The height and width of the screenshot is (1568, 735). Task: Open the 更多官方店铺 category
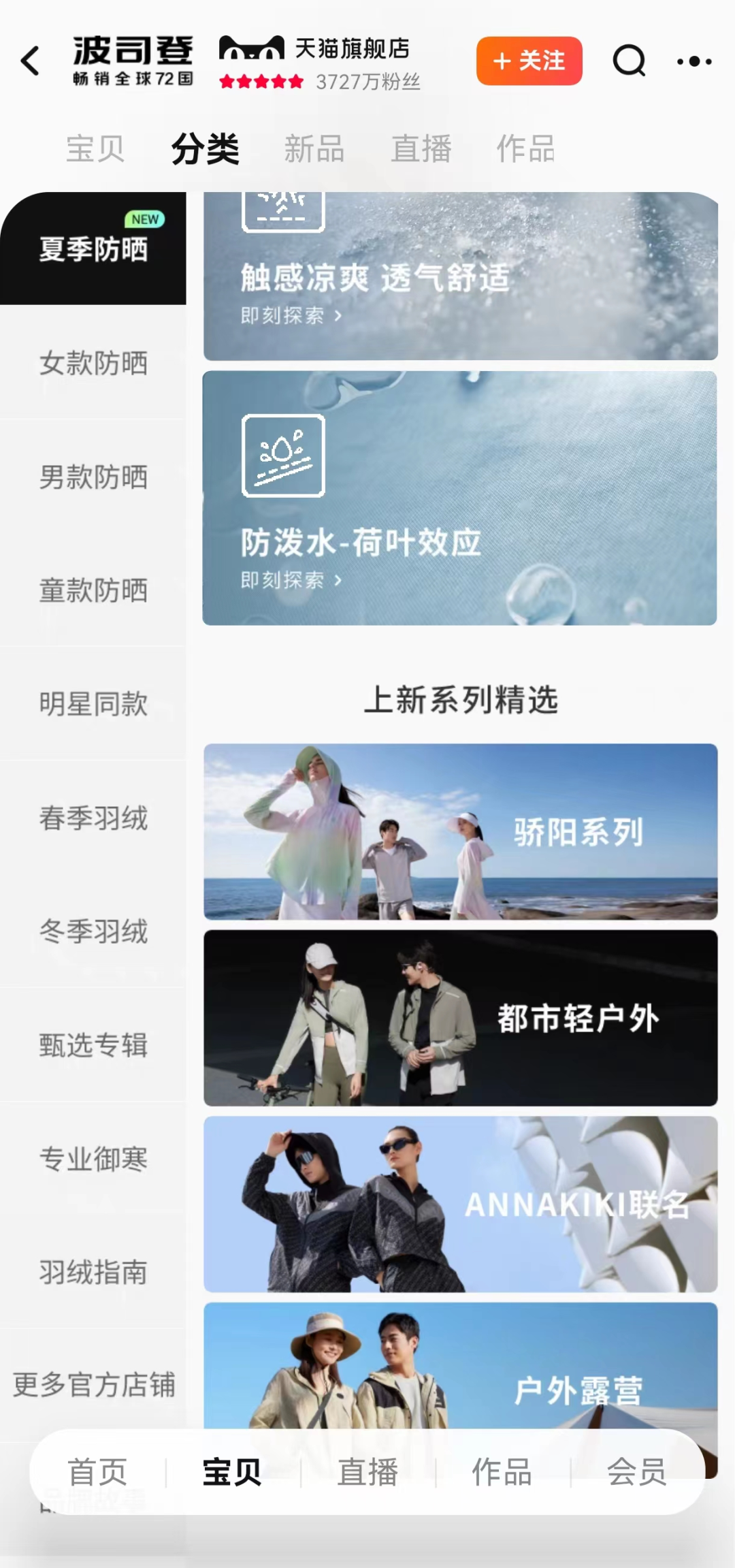tap(93, 1385)
